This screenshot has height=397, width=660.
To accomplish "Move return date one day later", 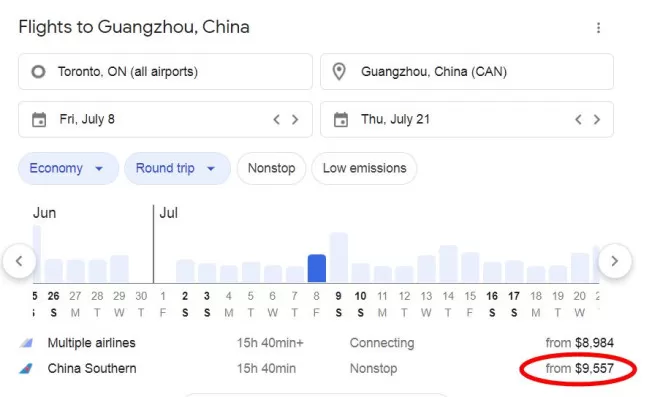I will 597,120.
